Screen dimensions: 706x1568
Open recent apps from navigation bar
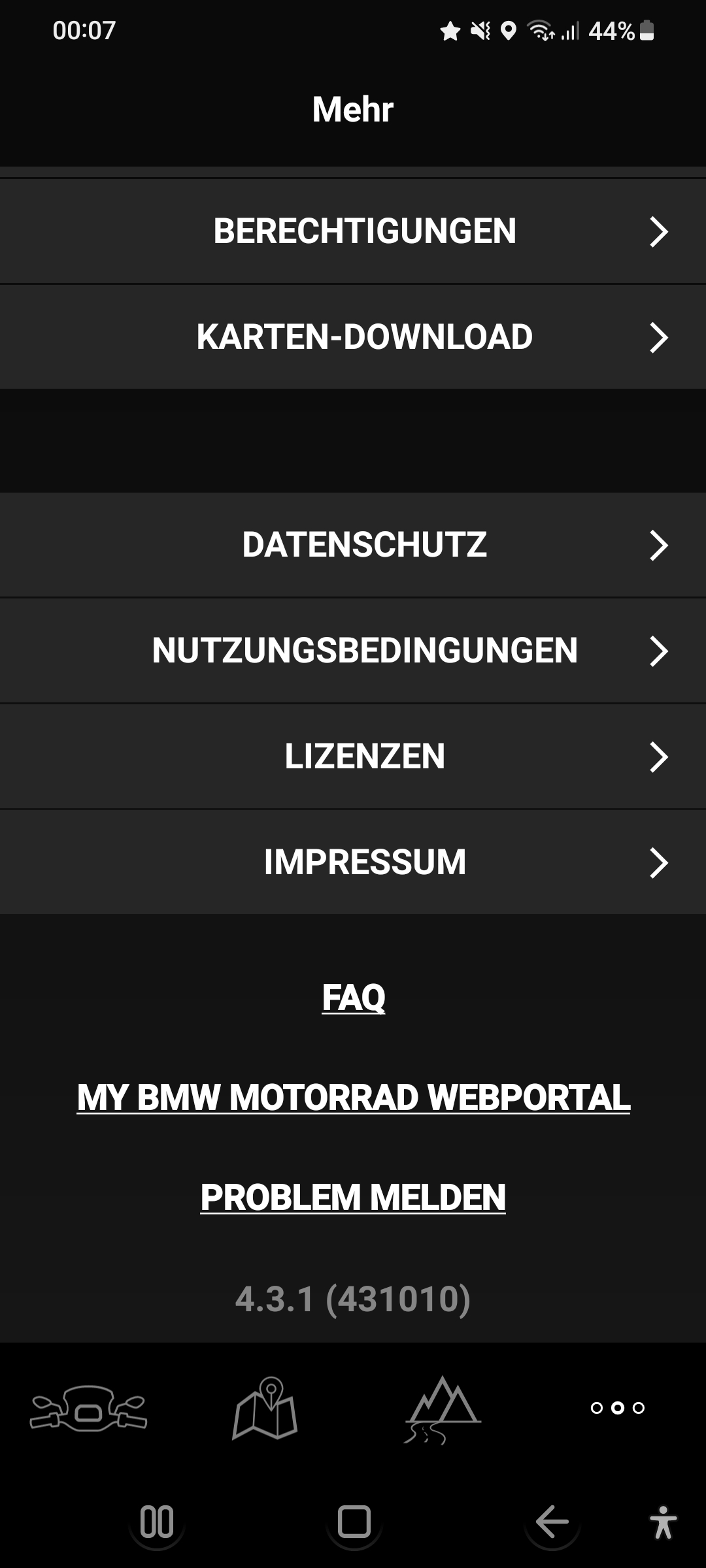pyautogui.click(x=157, y=1522)
